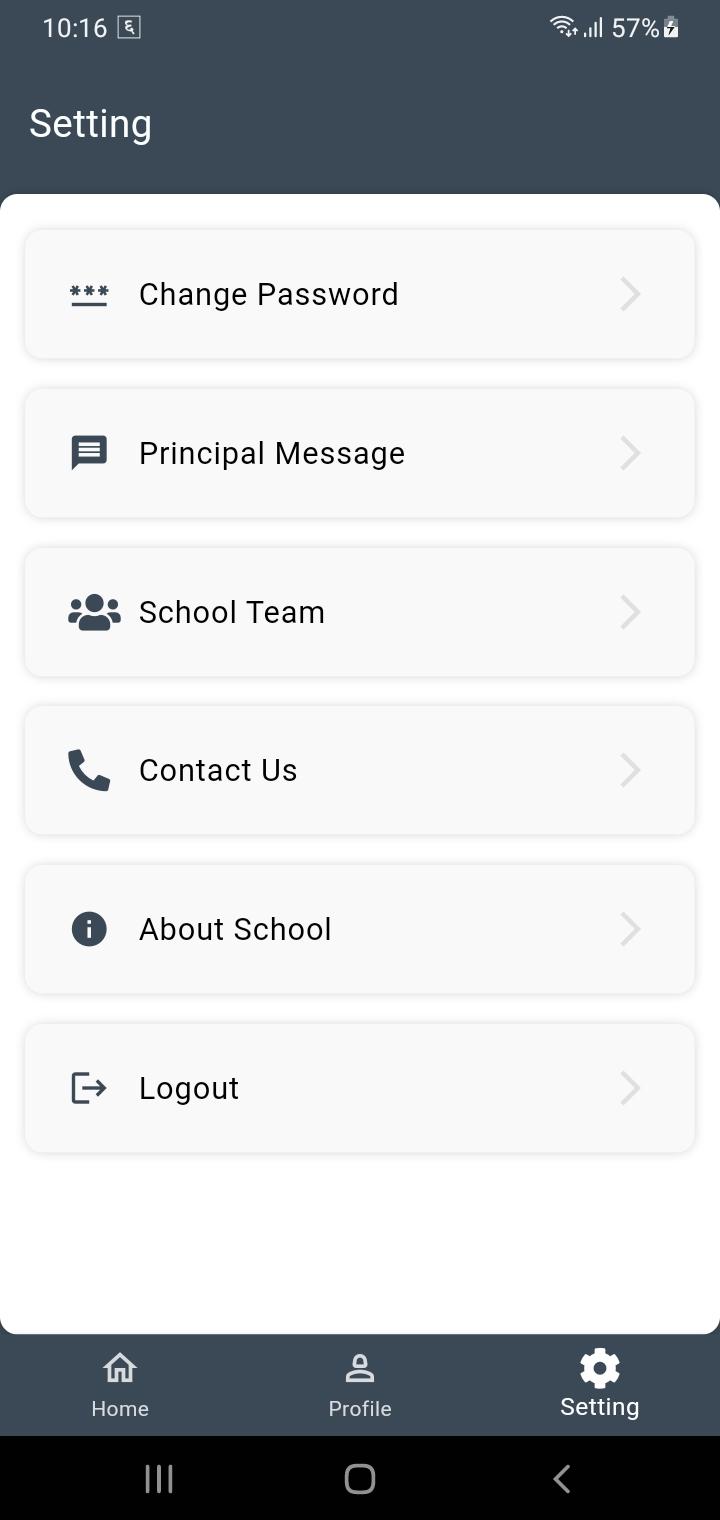Open the Change Password row
Screen dimensions: 720x1520
point(360,294)
